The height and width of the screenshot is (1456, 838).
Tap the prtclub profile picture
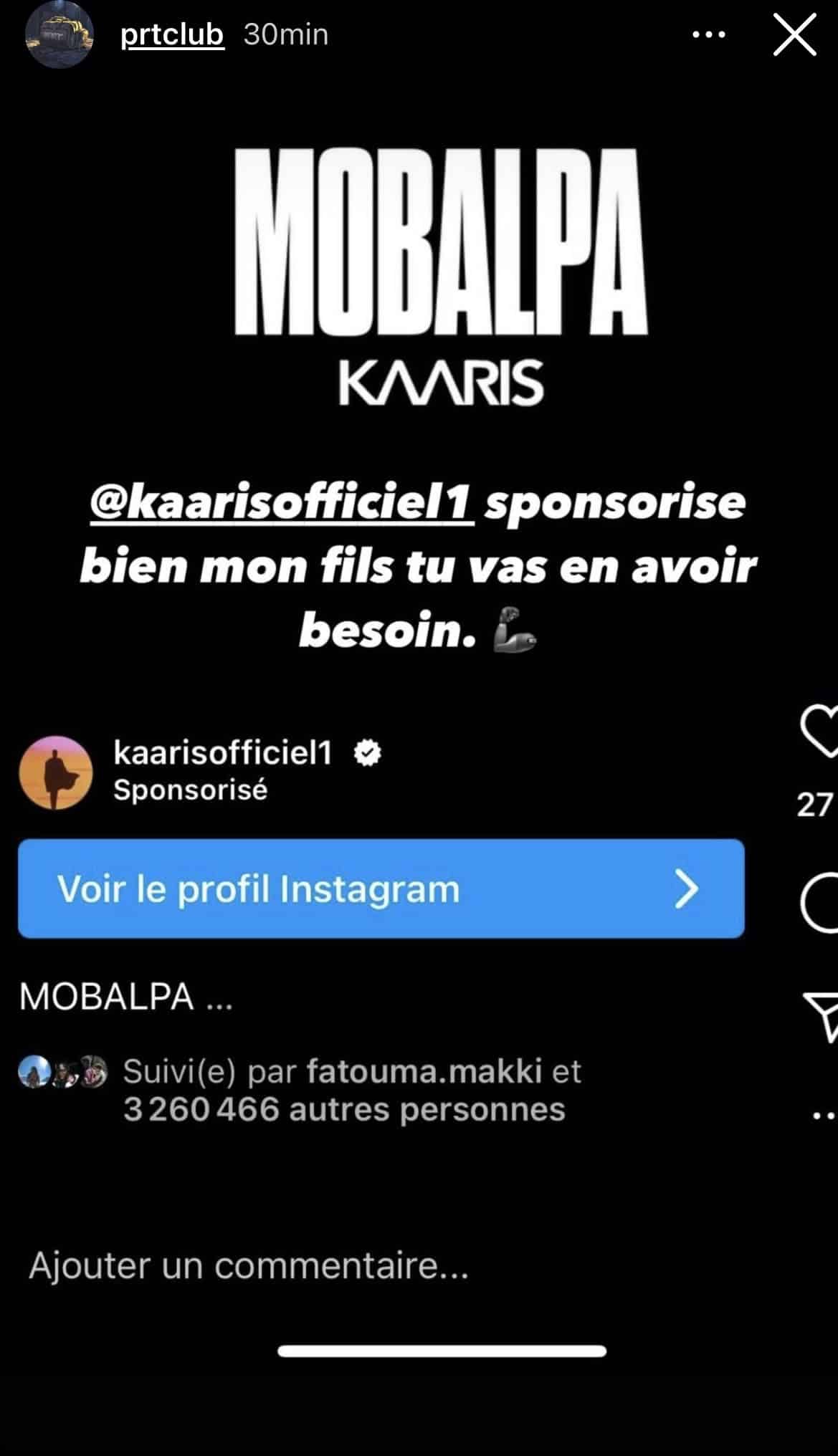tap(59, 34)
